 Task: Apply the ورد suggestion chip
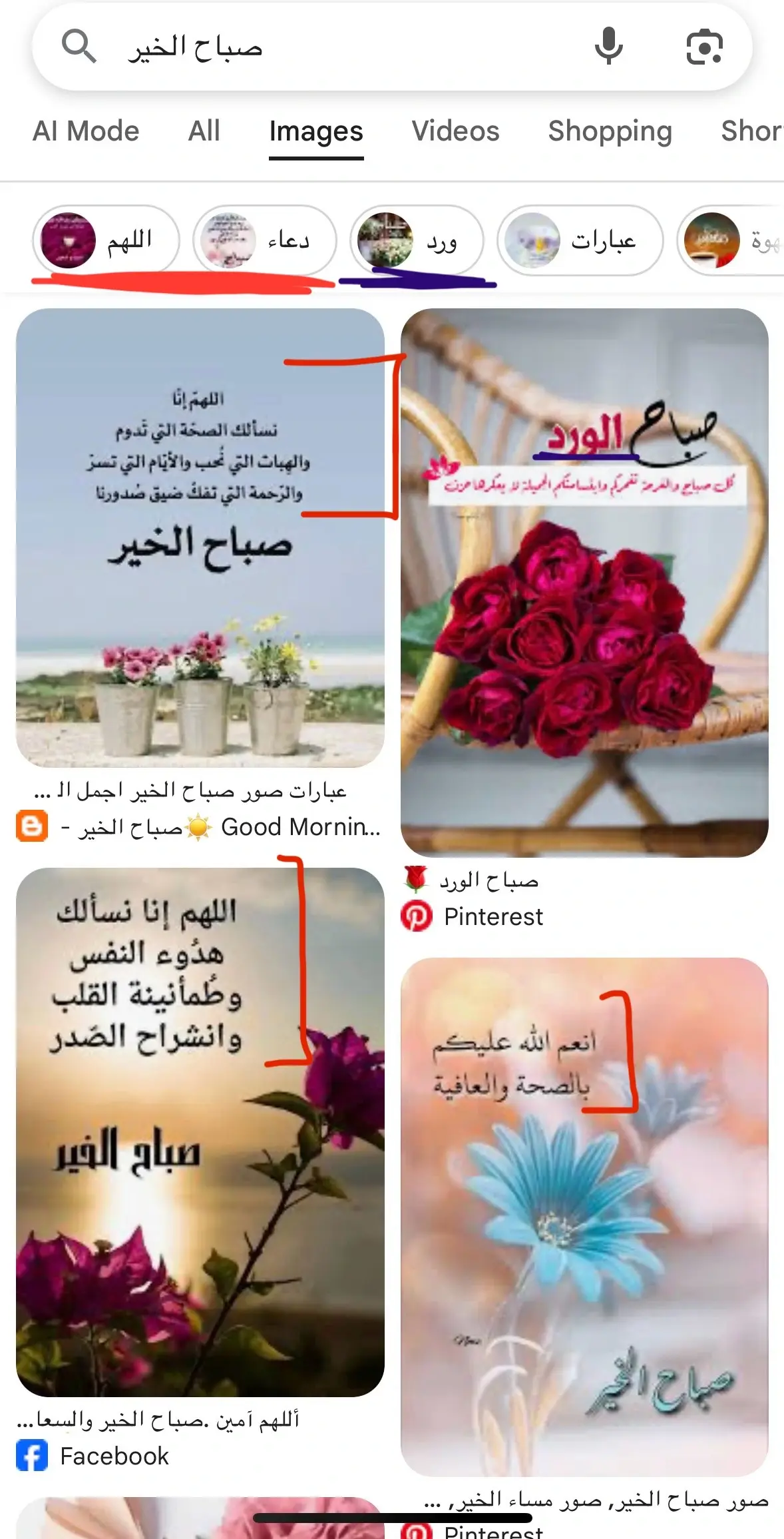pos(417,240)
